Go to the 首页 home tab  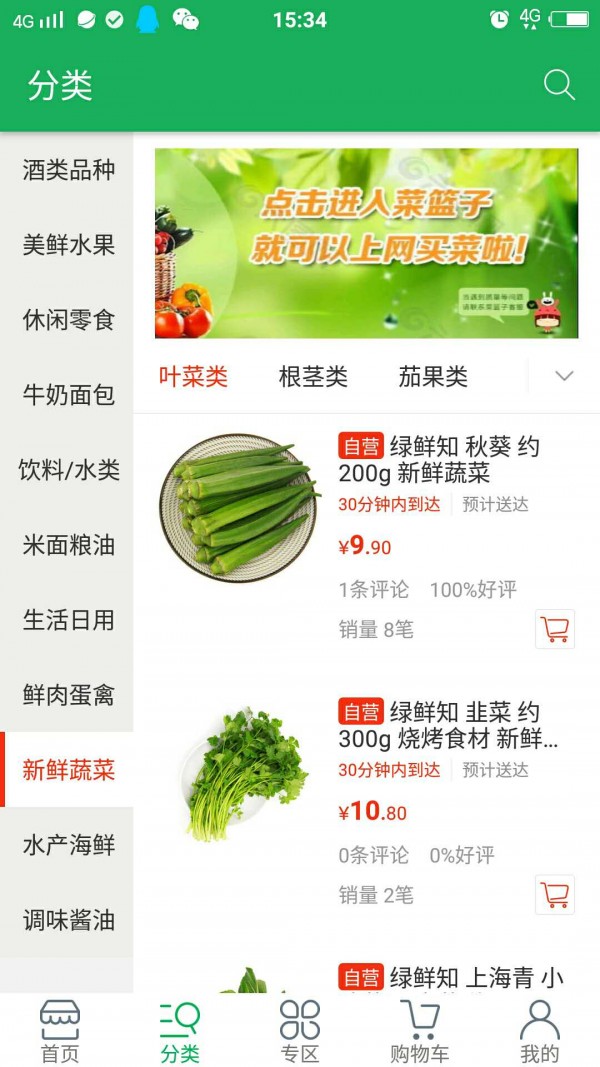point(60,1031)
